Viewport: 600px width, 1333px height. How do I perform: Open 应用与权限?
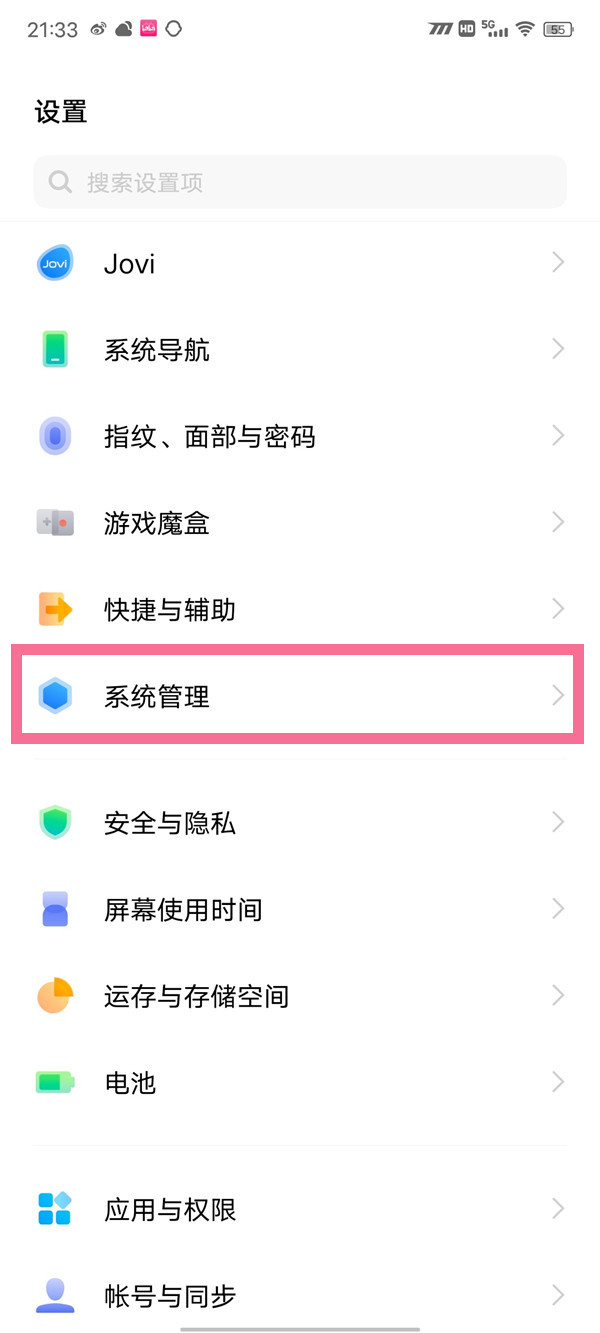point(300,1209)
